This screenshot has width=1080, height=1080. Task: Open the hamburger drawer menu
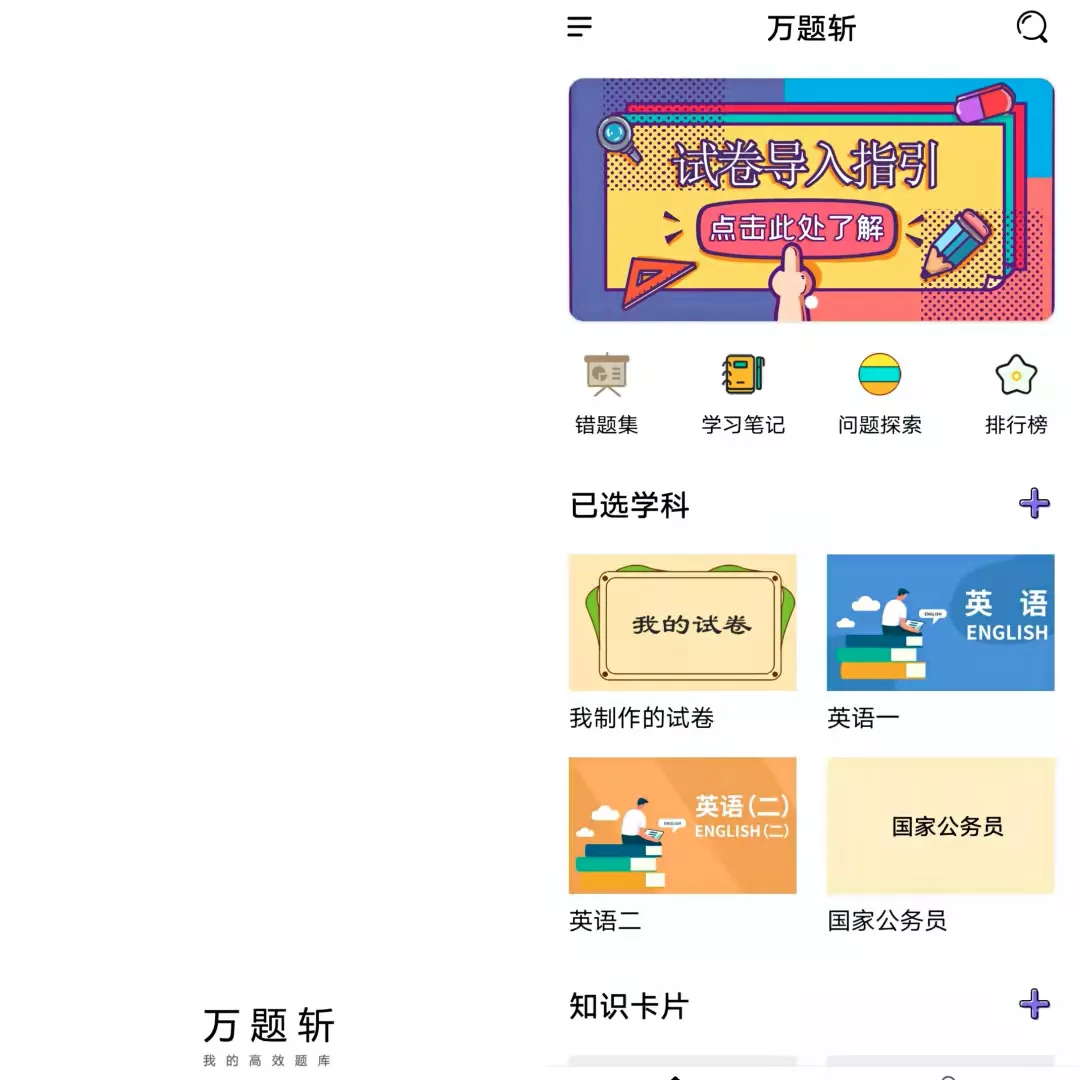click(580, 27)
